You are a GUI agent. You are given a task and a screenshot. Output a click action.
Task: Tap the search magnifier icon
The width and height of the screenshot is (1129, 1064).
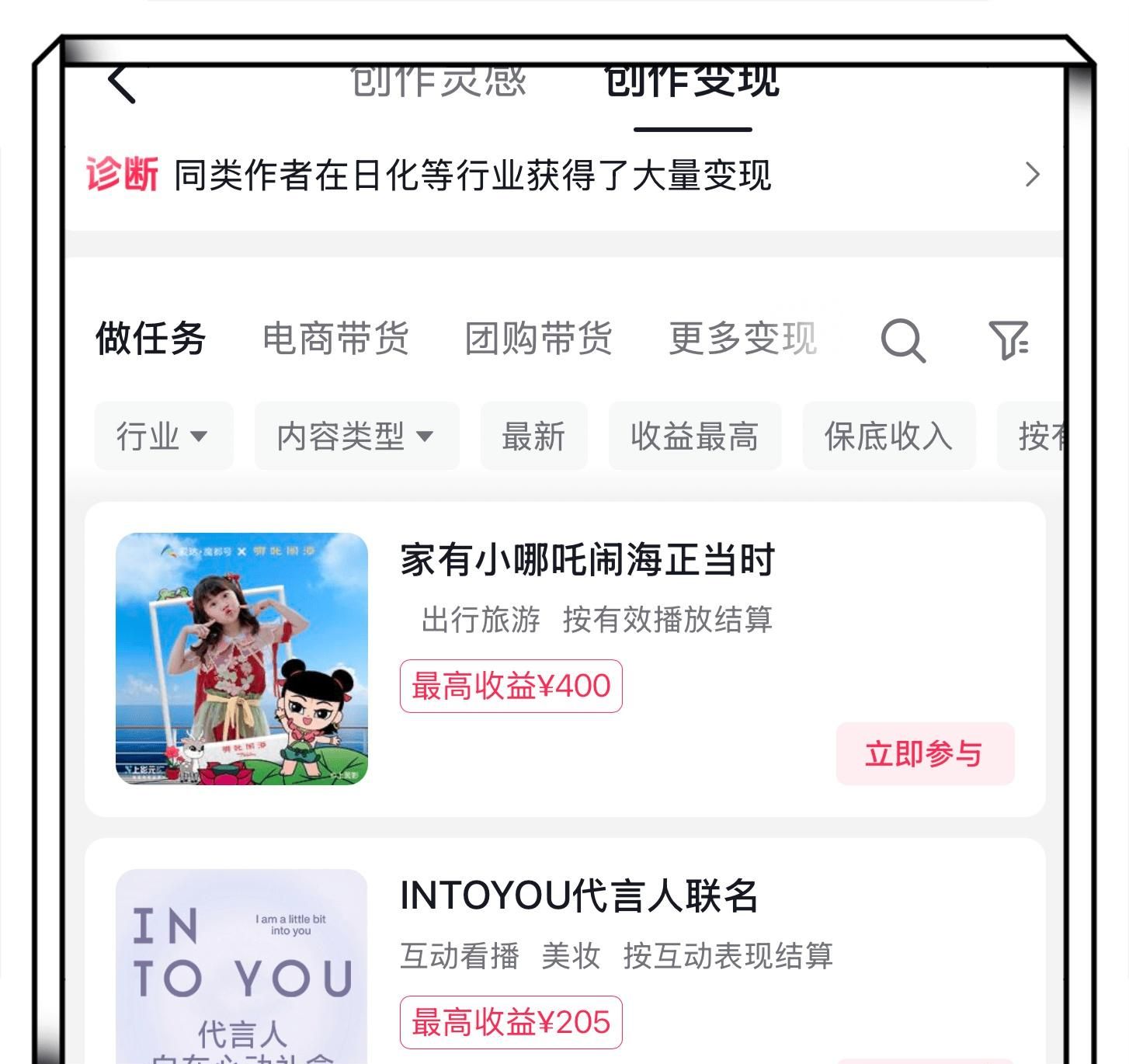pos(903,340)
